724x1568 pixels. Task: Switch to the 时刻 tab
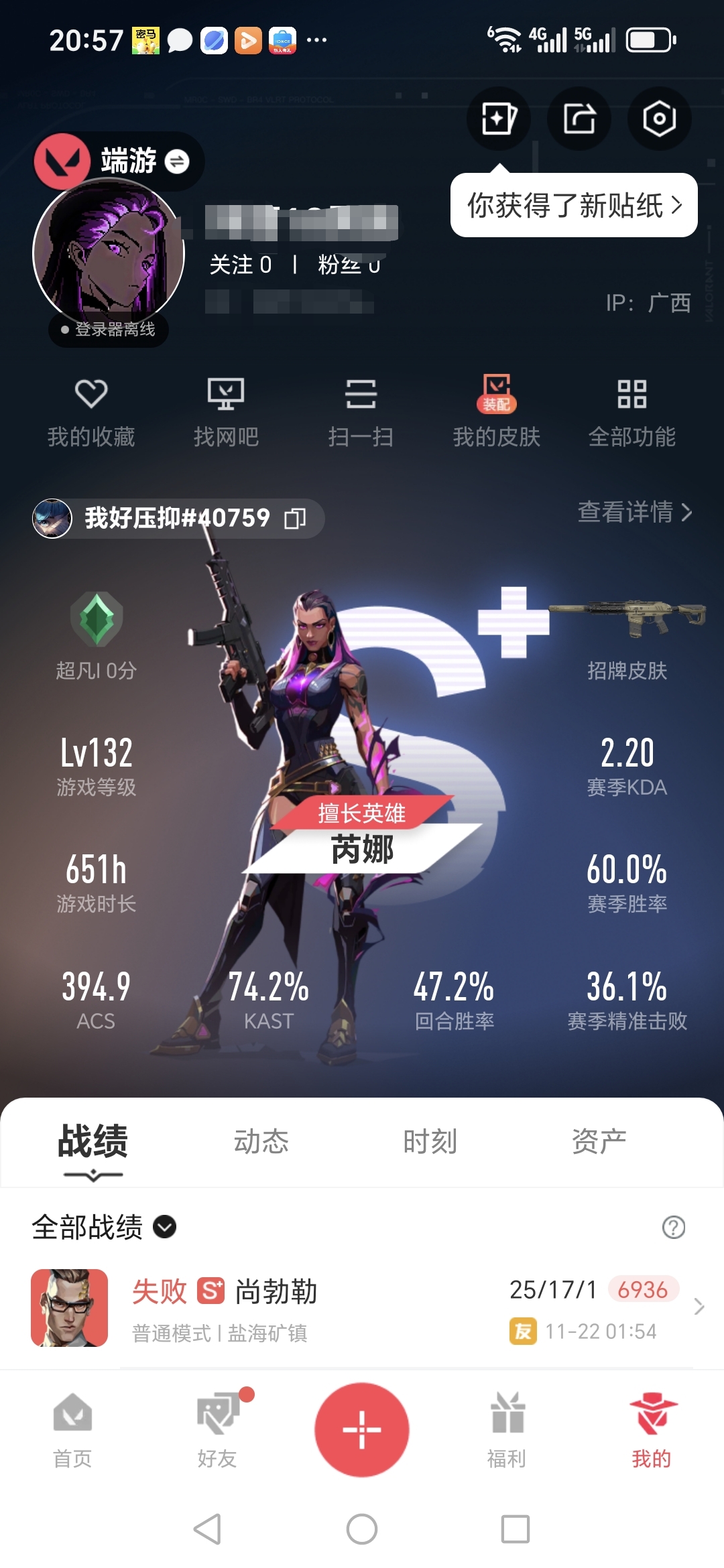pyautogui.click(x=430, y=1141)
